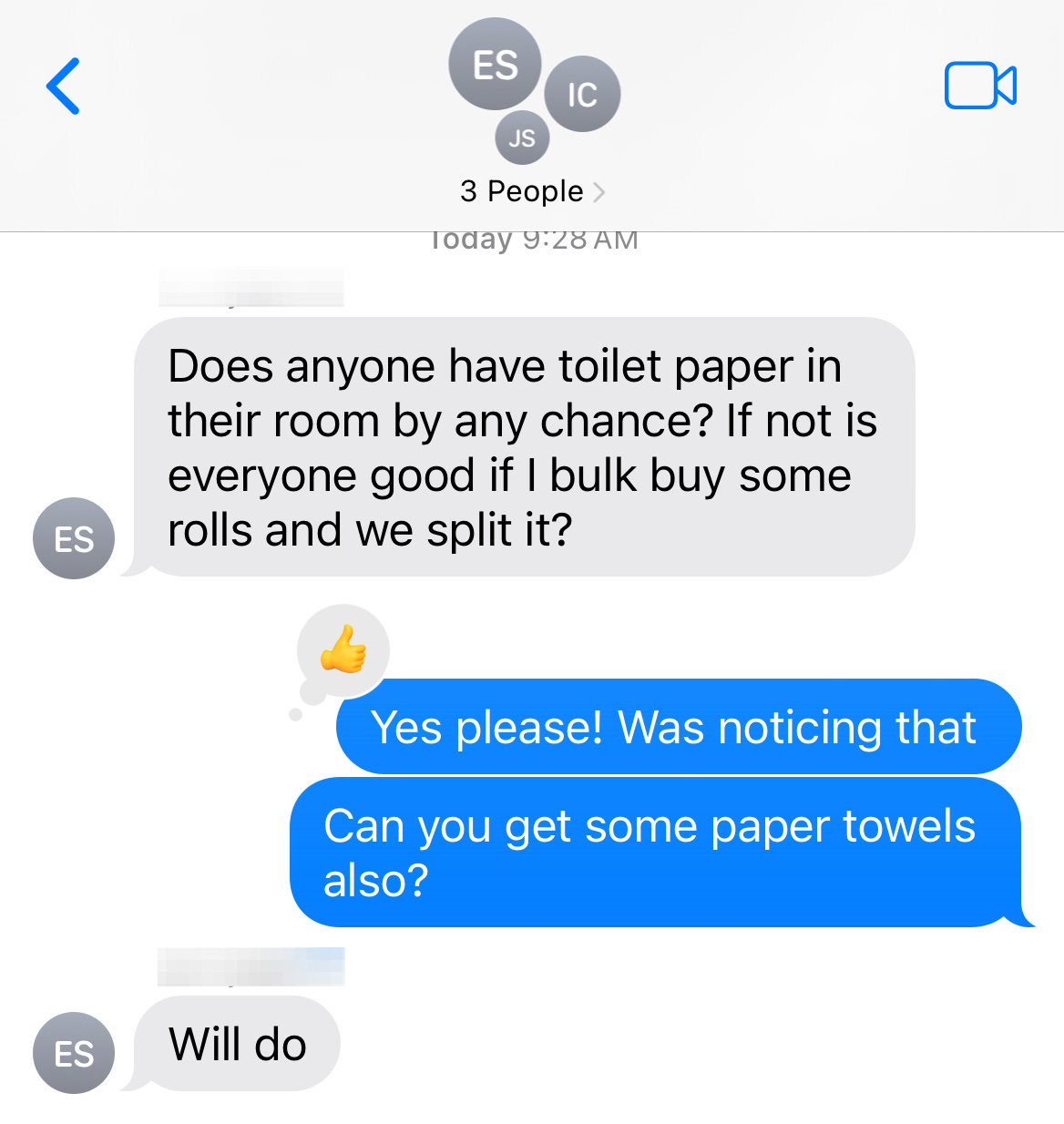Go back to the conversations list
This screenshot has height=1124, width=1064.
pyautogui.click(x=63, y=87)
